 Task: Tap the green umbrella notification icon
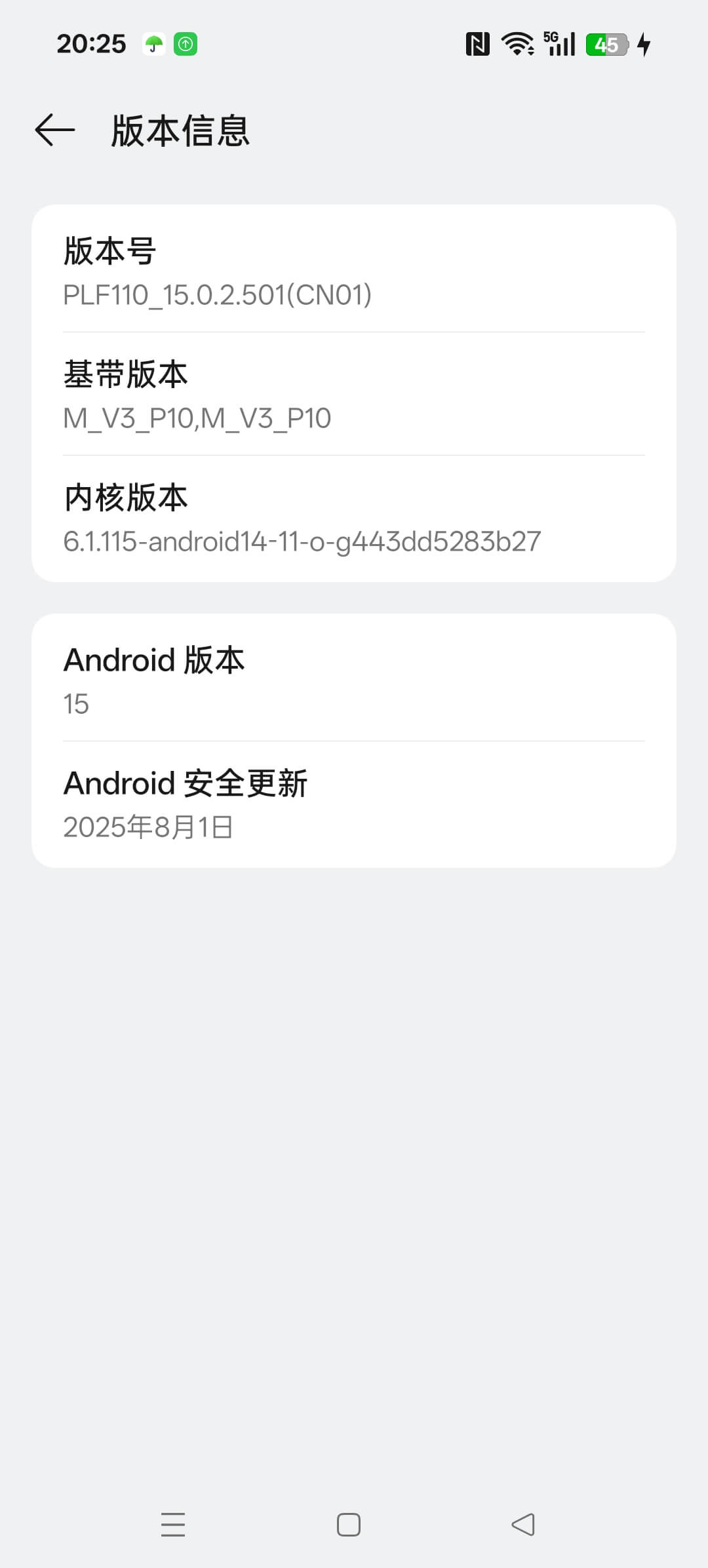click(152, 44)
